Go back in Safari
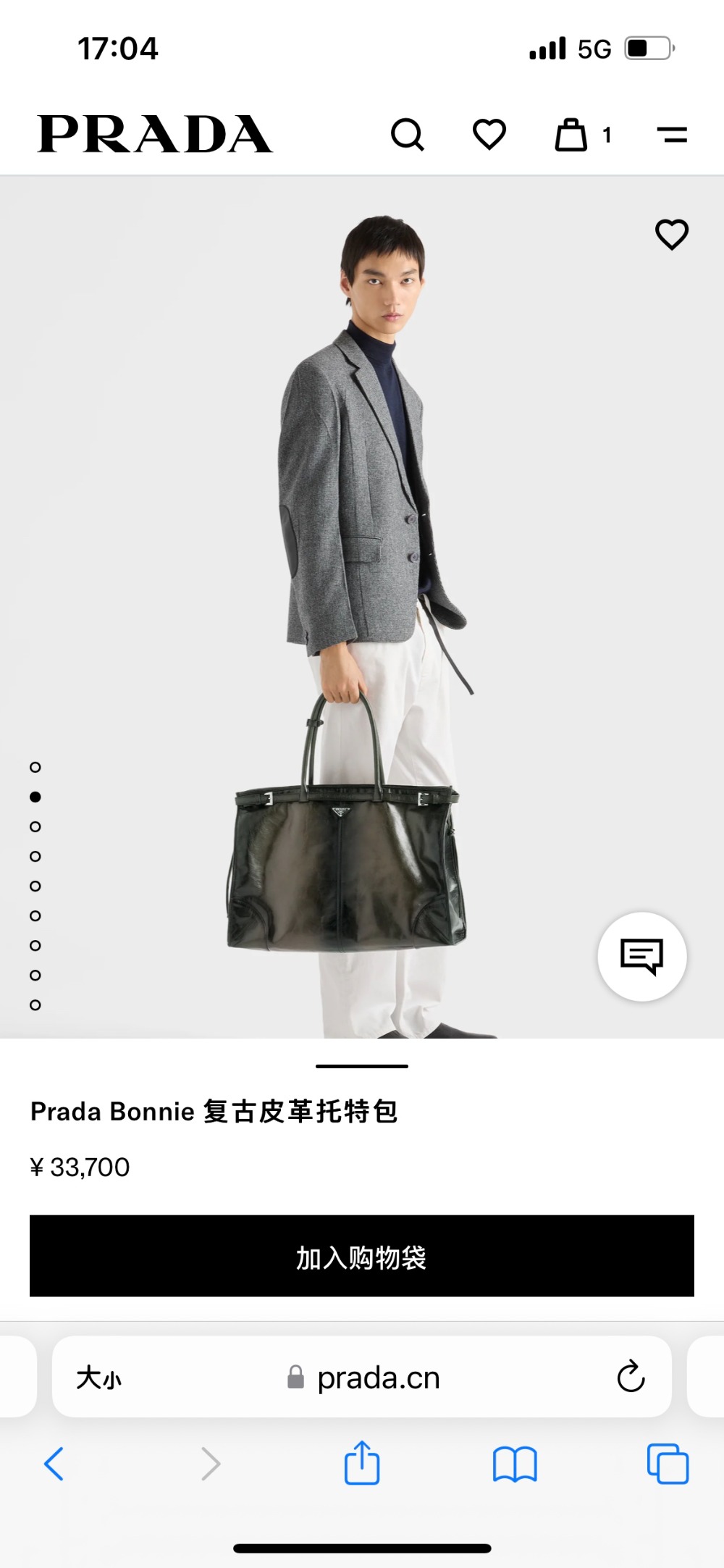 point(54,1464)
